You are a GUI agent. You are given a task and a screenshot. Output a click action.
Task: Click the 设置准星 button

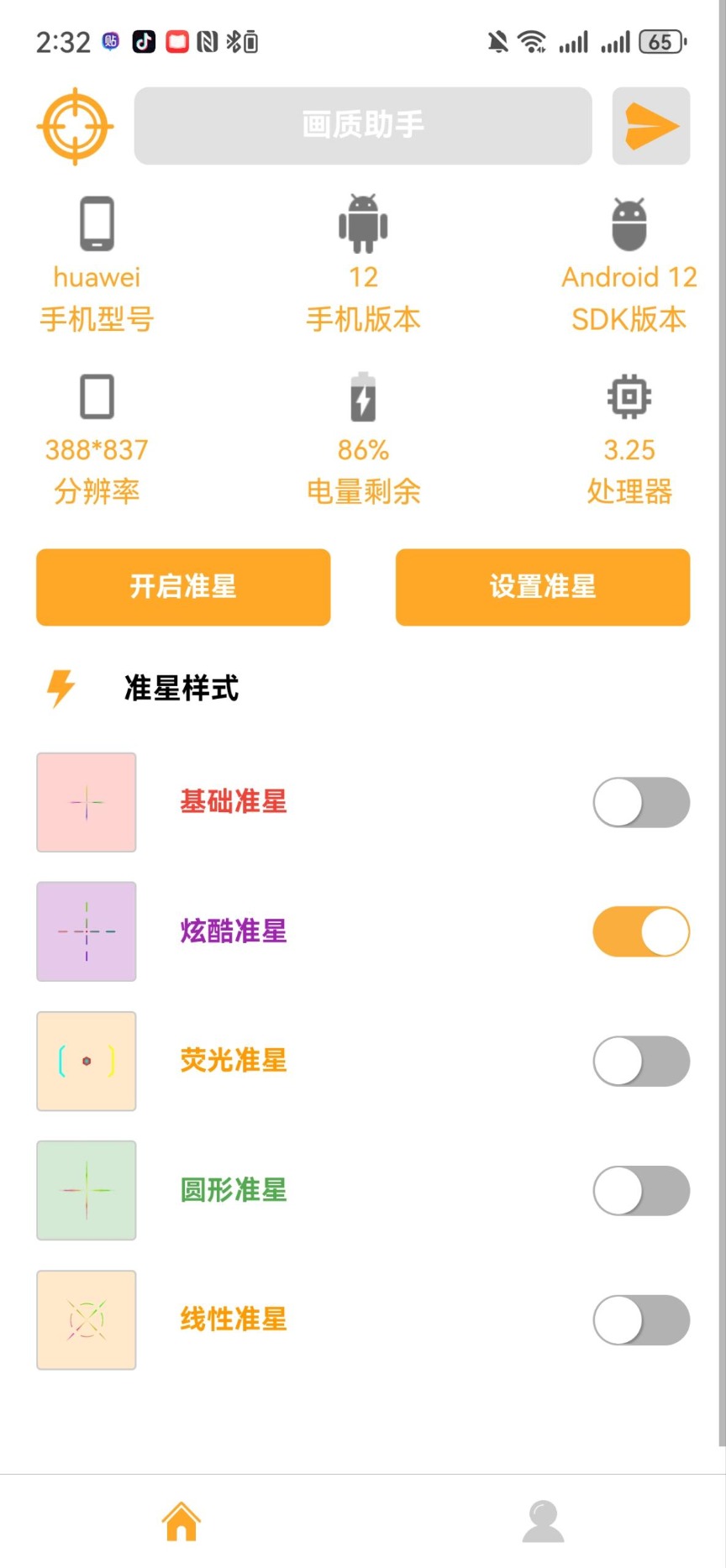(542, 587)
